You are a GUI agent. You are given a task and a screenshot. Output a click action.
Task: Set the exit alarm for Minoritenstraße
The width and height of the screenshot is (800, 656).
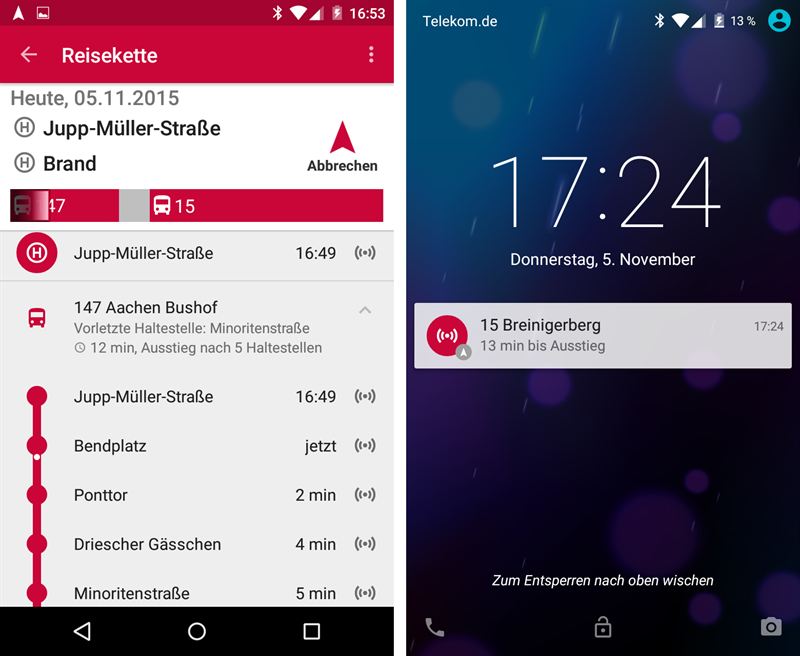(365, 592)
